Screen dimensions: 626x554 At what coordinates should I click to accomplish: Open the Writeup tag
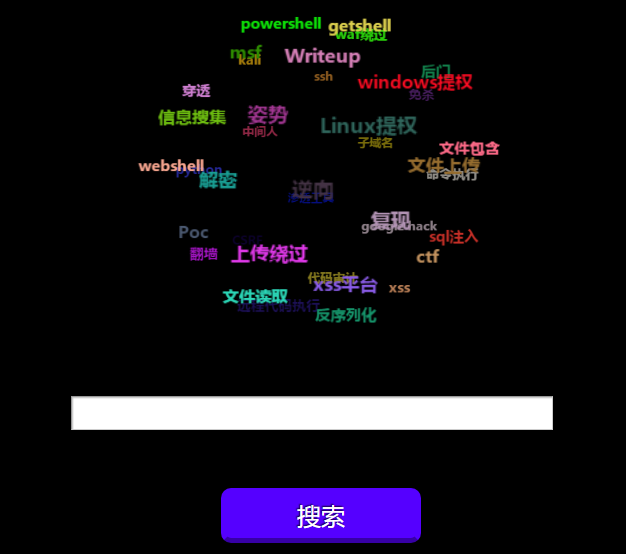pos(321,57)
